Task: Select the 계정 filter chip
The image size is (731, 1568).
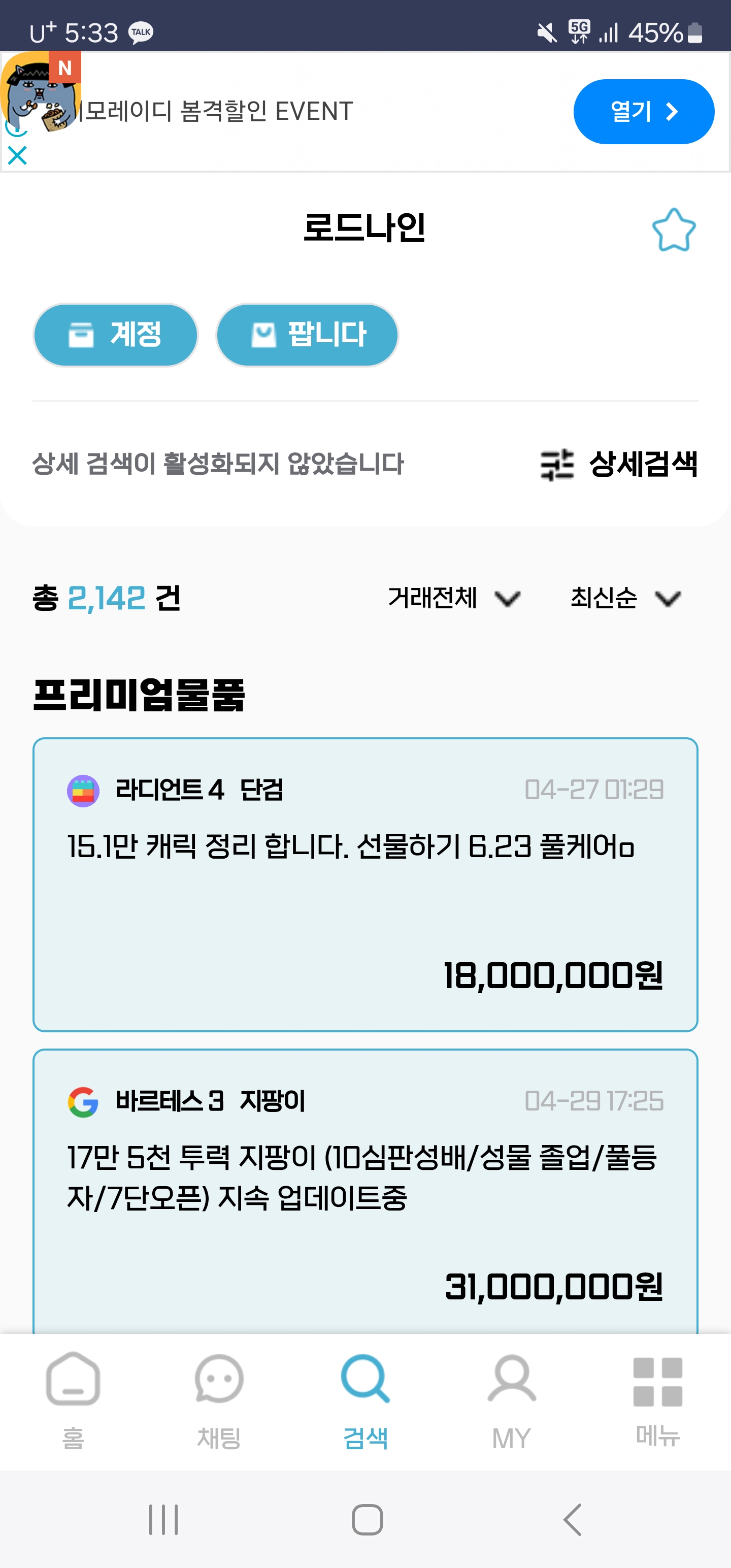Action: point(116,335)
